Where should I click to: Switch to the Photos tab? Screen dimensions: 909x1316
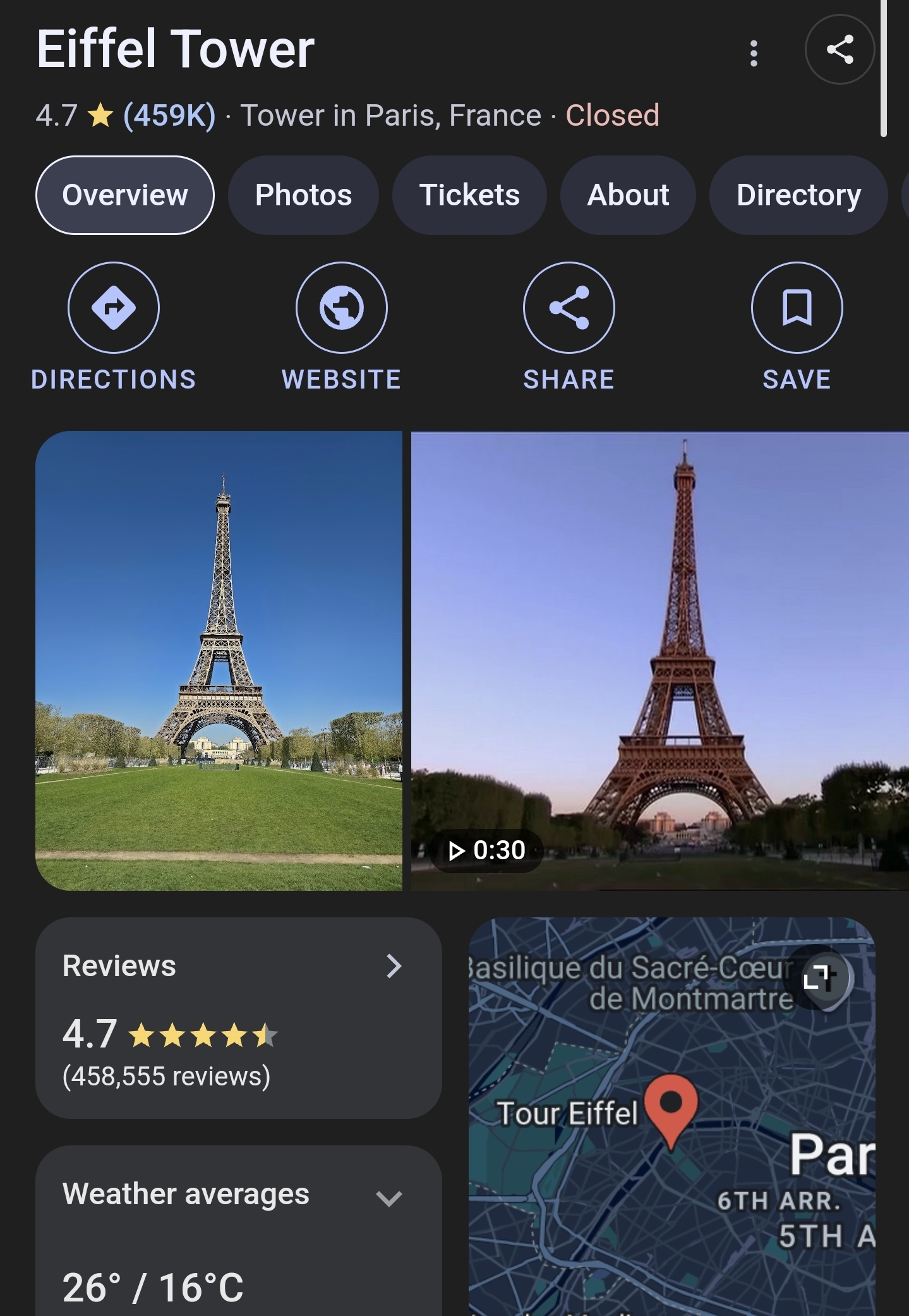(303, 195)
